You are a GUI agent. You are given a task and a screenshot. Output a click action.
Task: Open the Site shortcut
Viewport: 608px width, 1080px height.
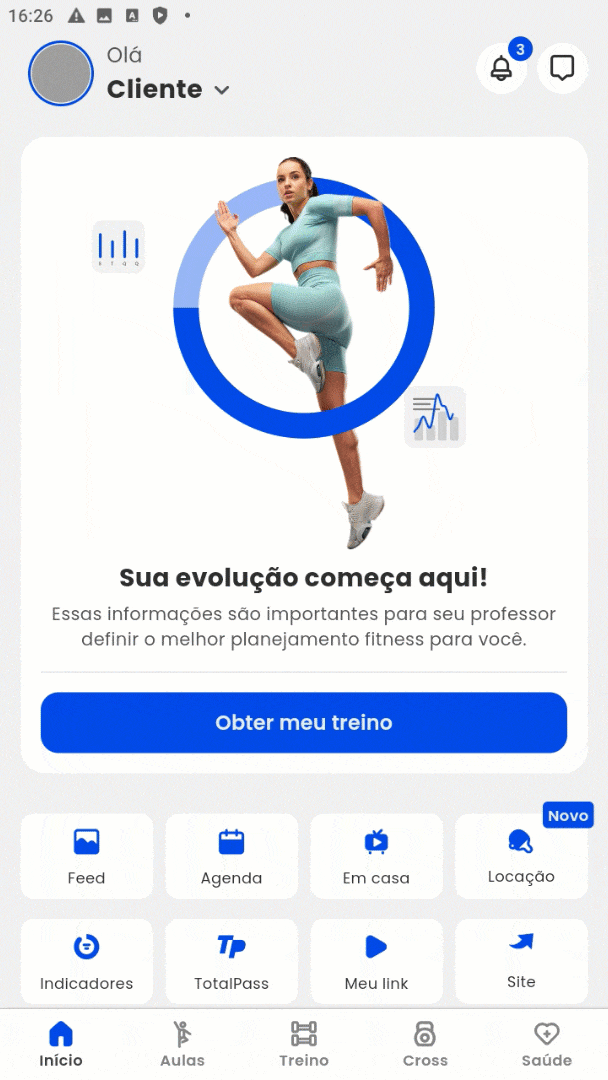pos(521,961)
